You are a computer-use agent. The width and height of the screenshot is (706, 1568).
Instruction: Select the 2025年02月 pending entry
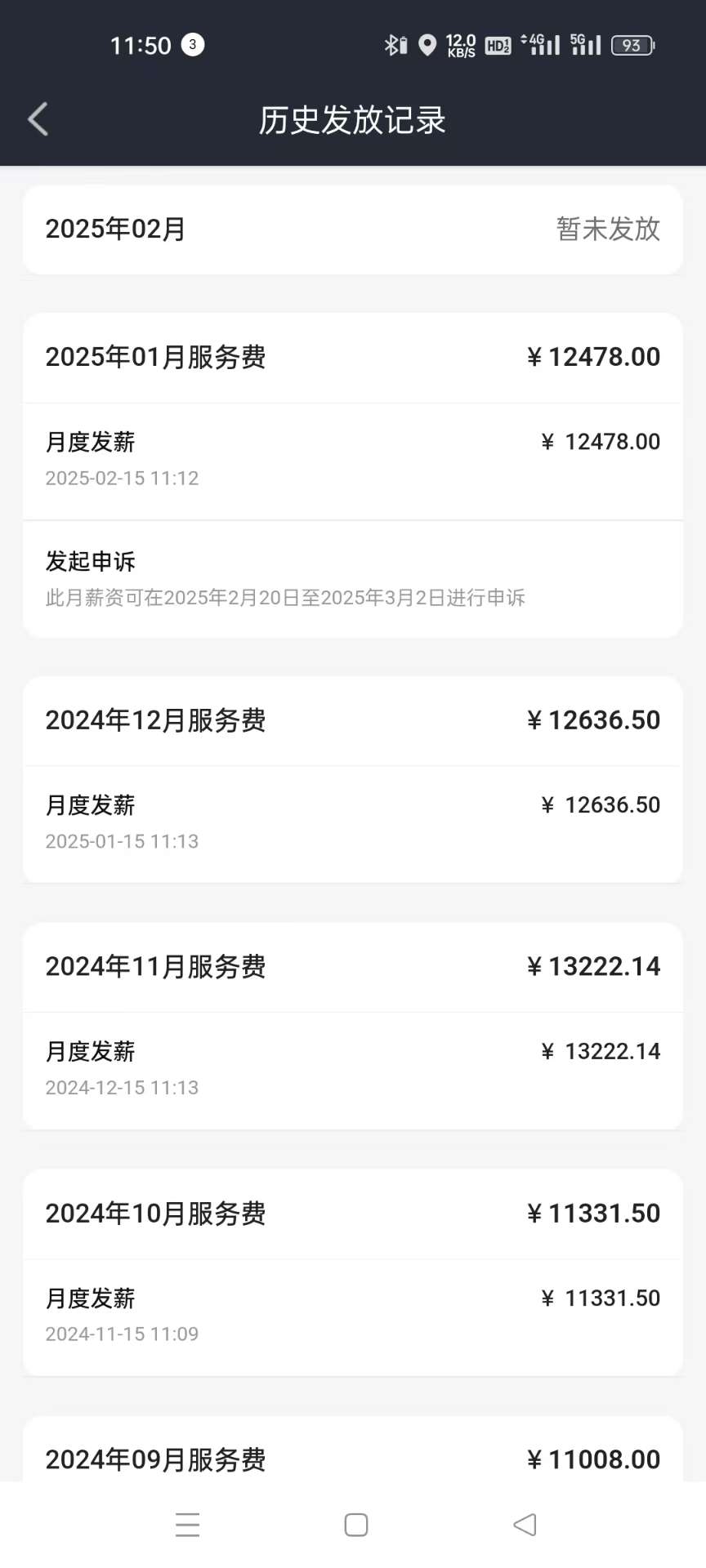pos(353,229)
